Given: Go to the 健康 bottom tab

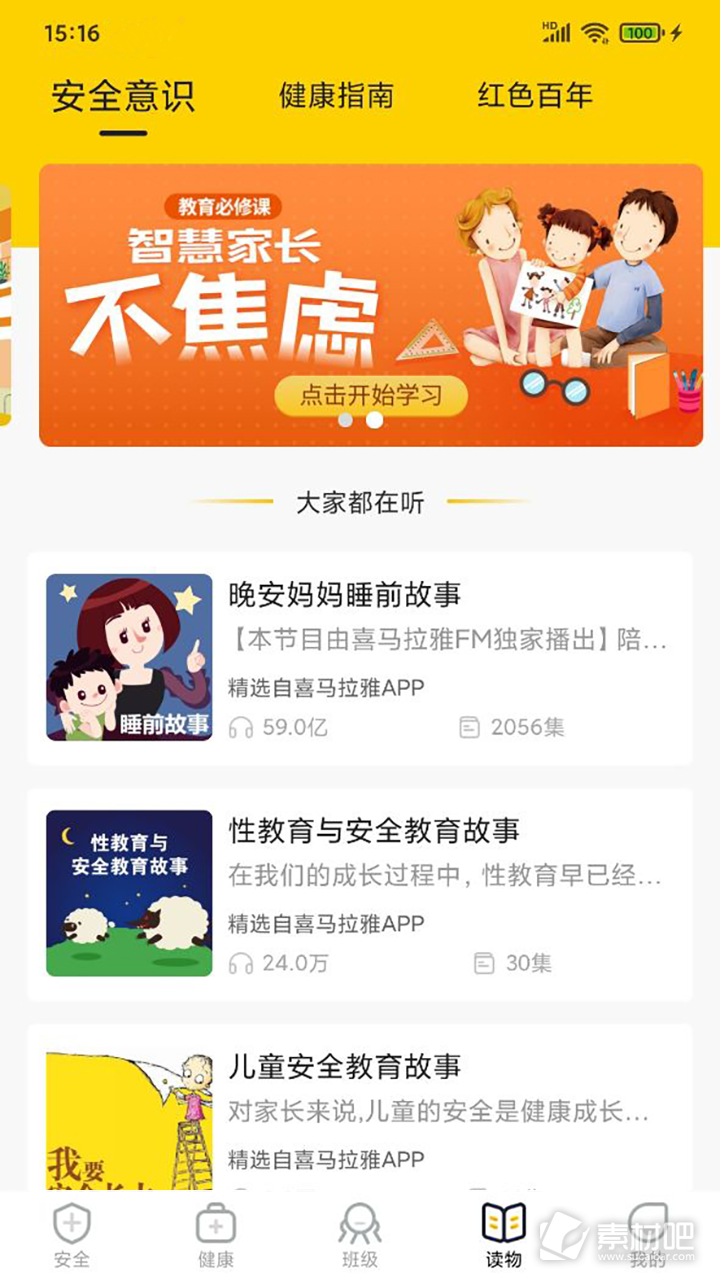Looking at the screenshot, I should (216, 1236).
